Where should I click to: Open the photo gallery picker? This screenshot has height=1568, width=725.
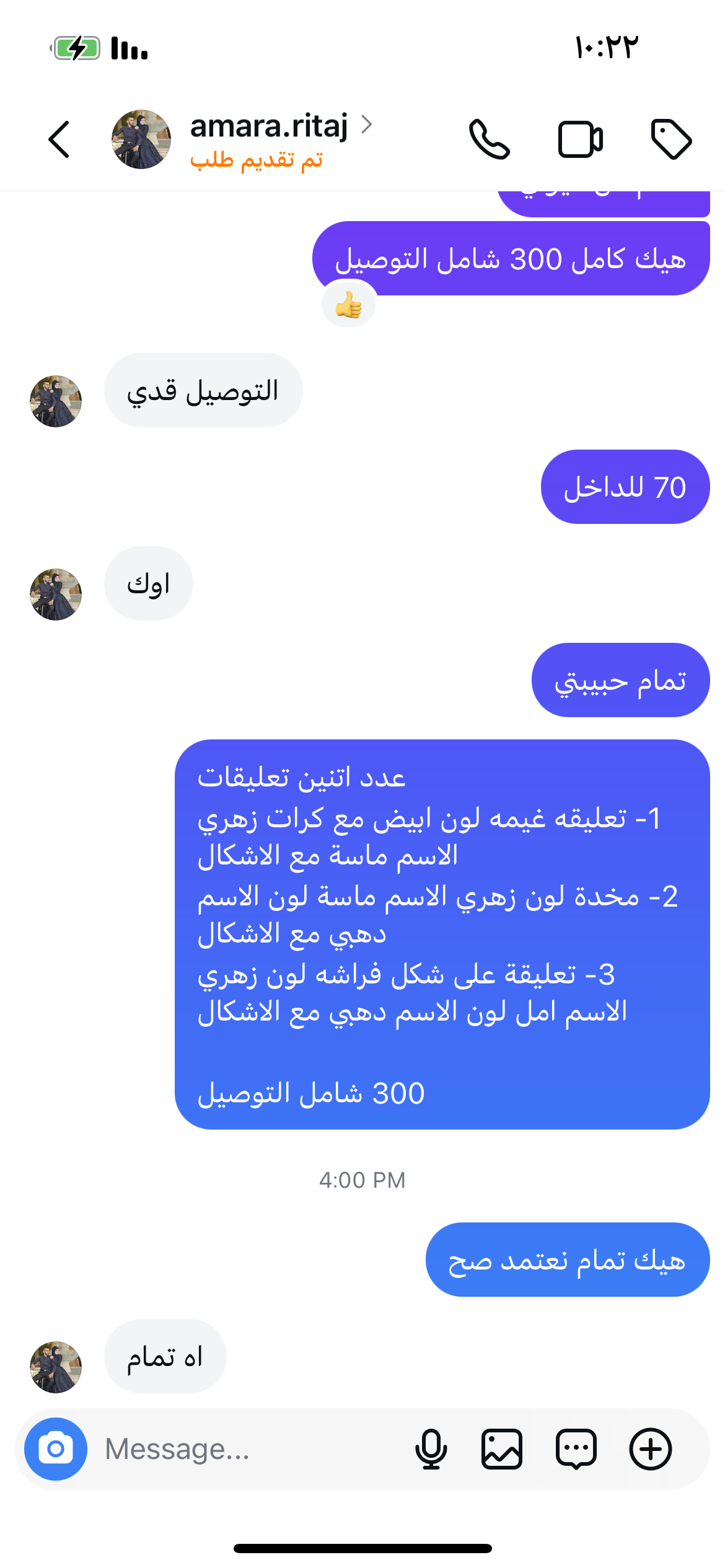[502, 1449]
